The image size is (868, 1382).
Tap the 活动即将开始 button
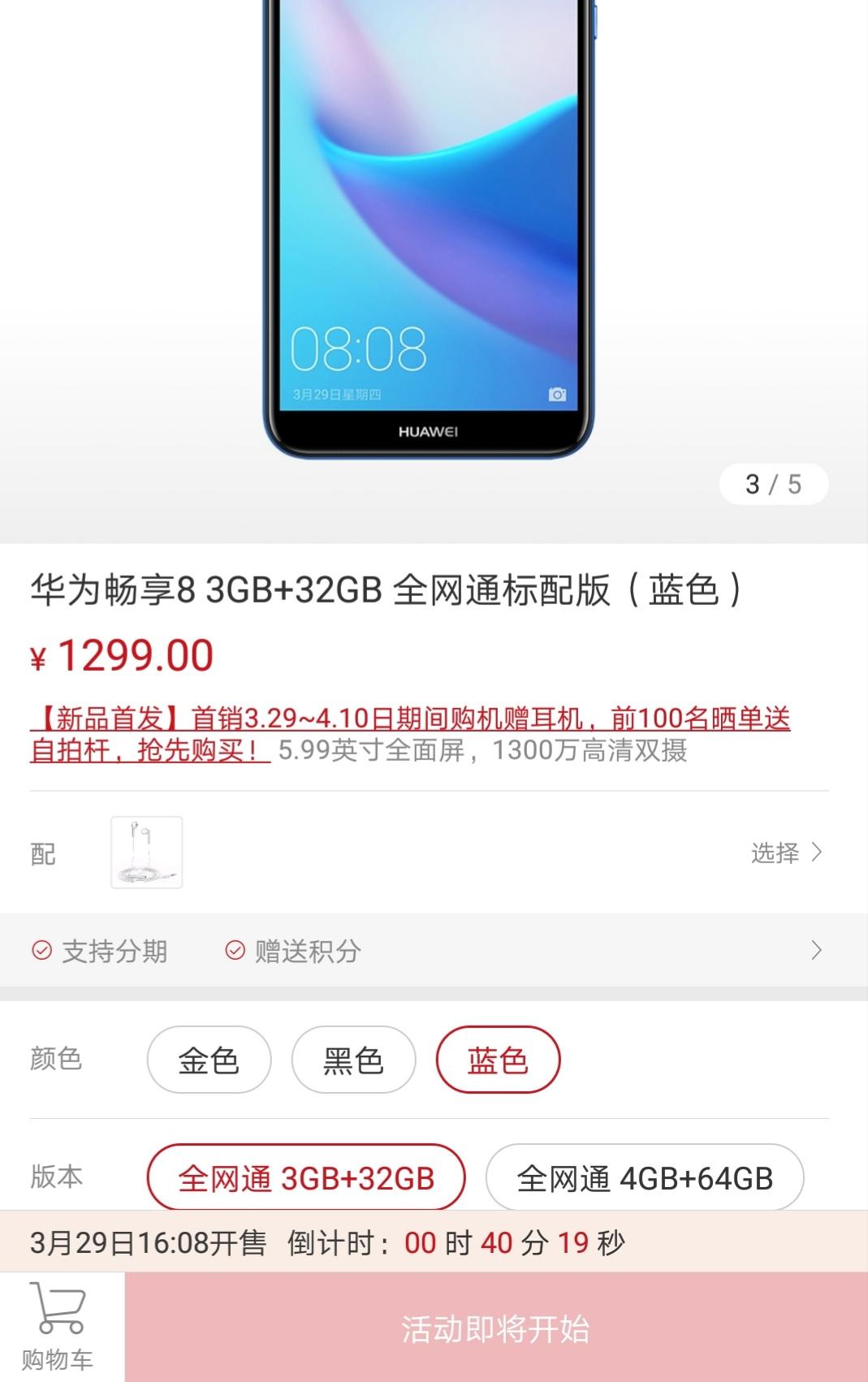[495, 1328]
